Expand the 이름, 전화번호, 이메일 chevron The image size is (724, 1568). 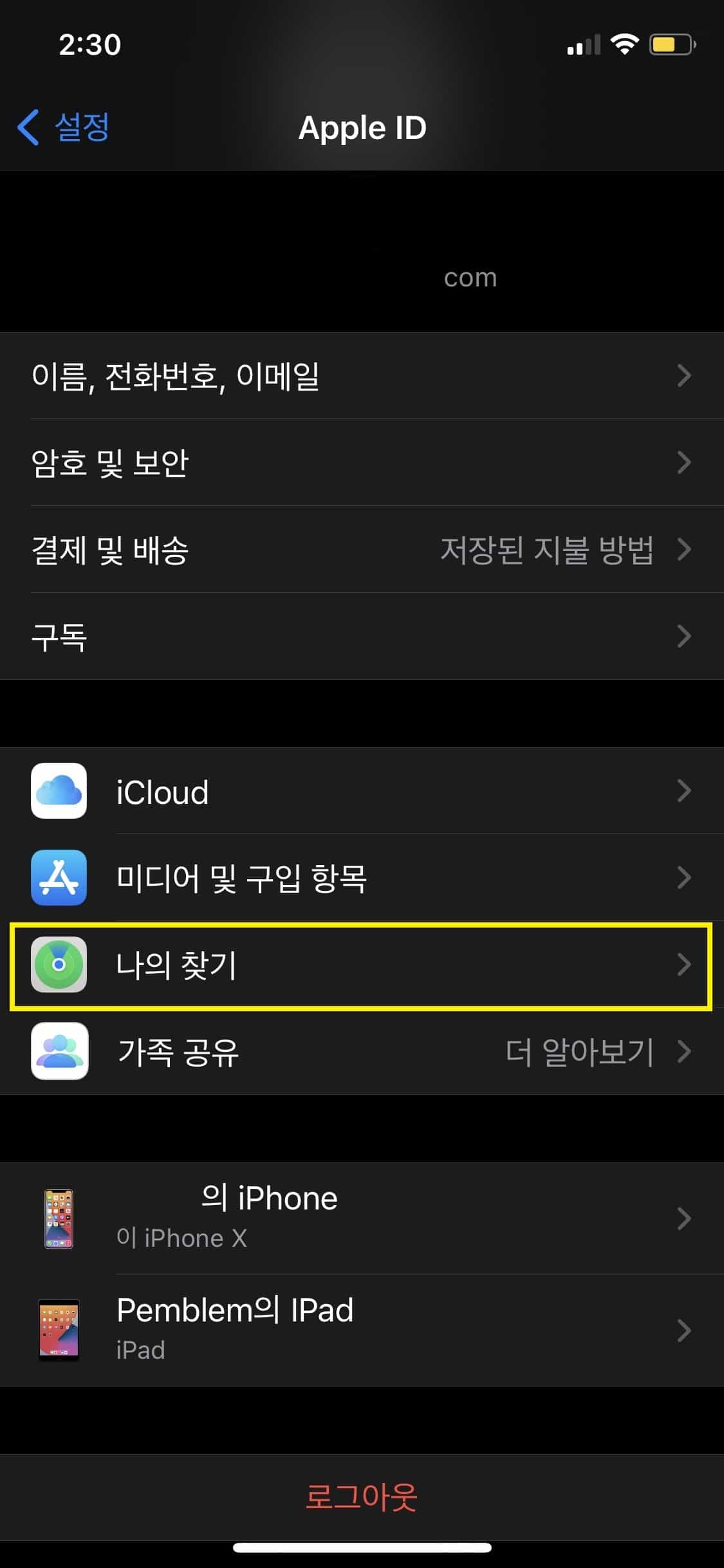pyautogui.click(x=684, y=377)
